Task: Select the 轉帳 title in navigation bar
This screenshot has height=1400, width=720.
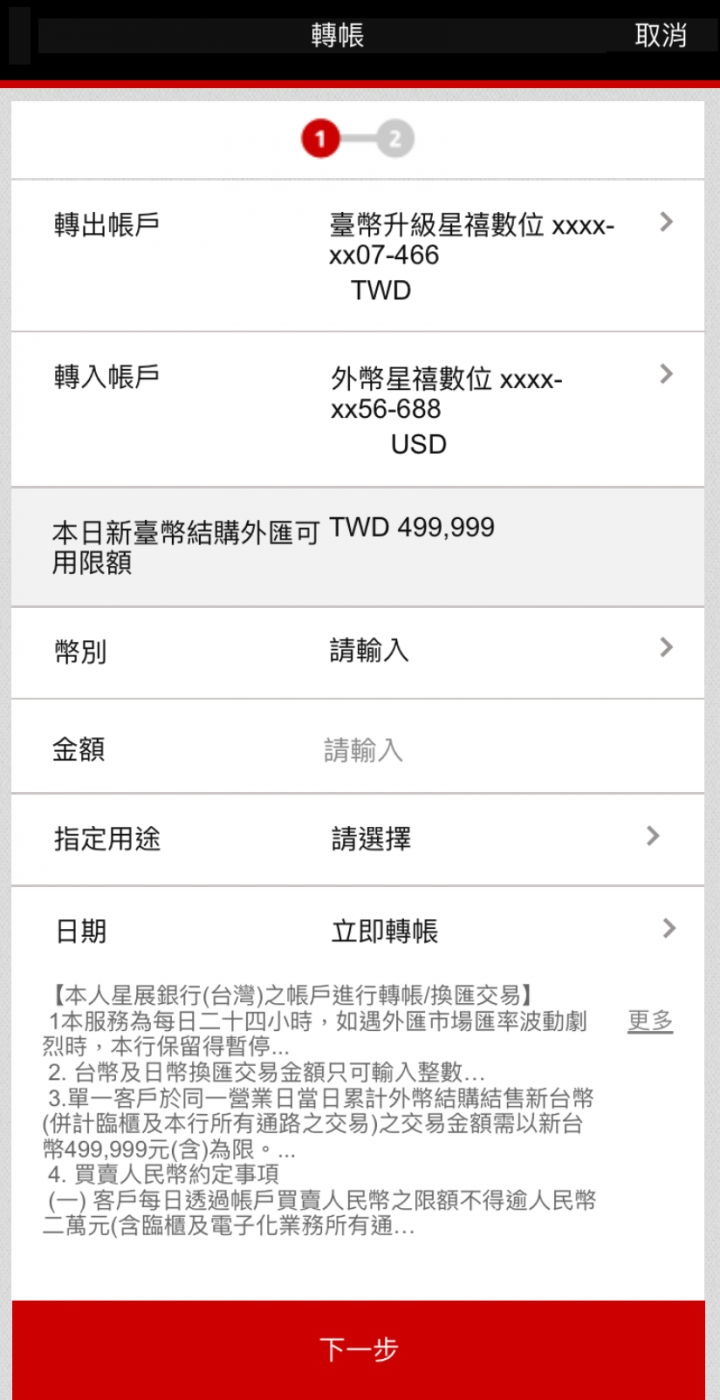Action: point(337,35)
